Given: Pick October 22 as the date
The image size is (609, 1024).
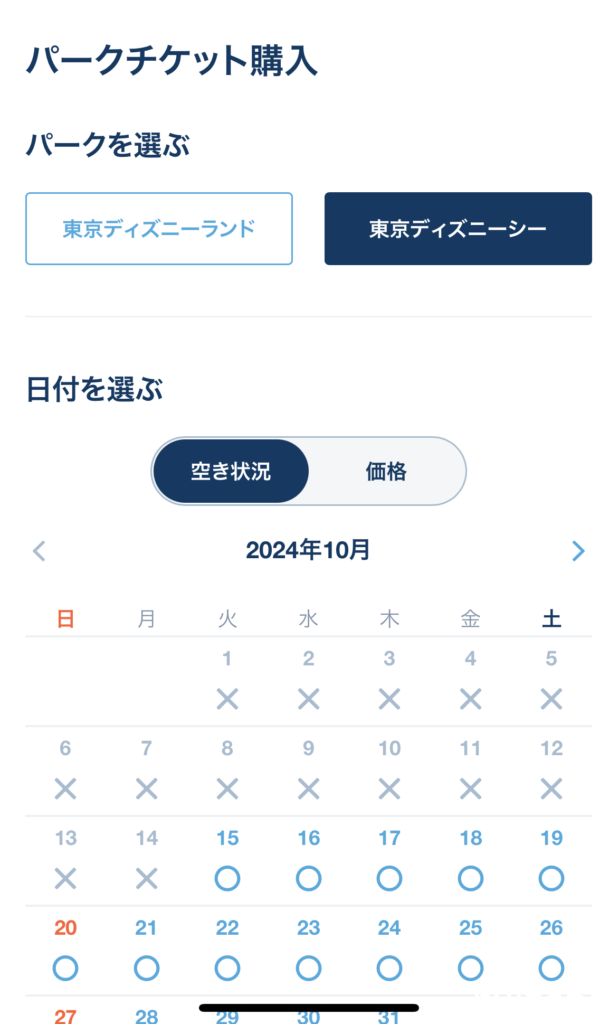Looking at the screenshot, I should pos(227,950).
